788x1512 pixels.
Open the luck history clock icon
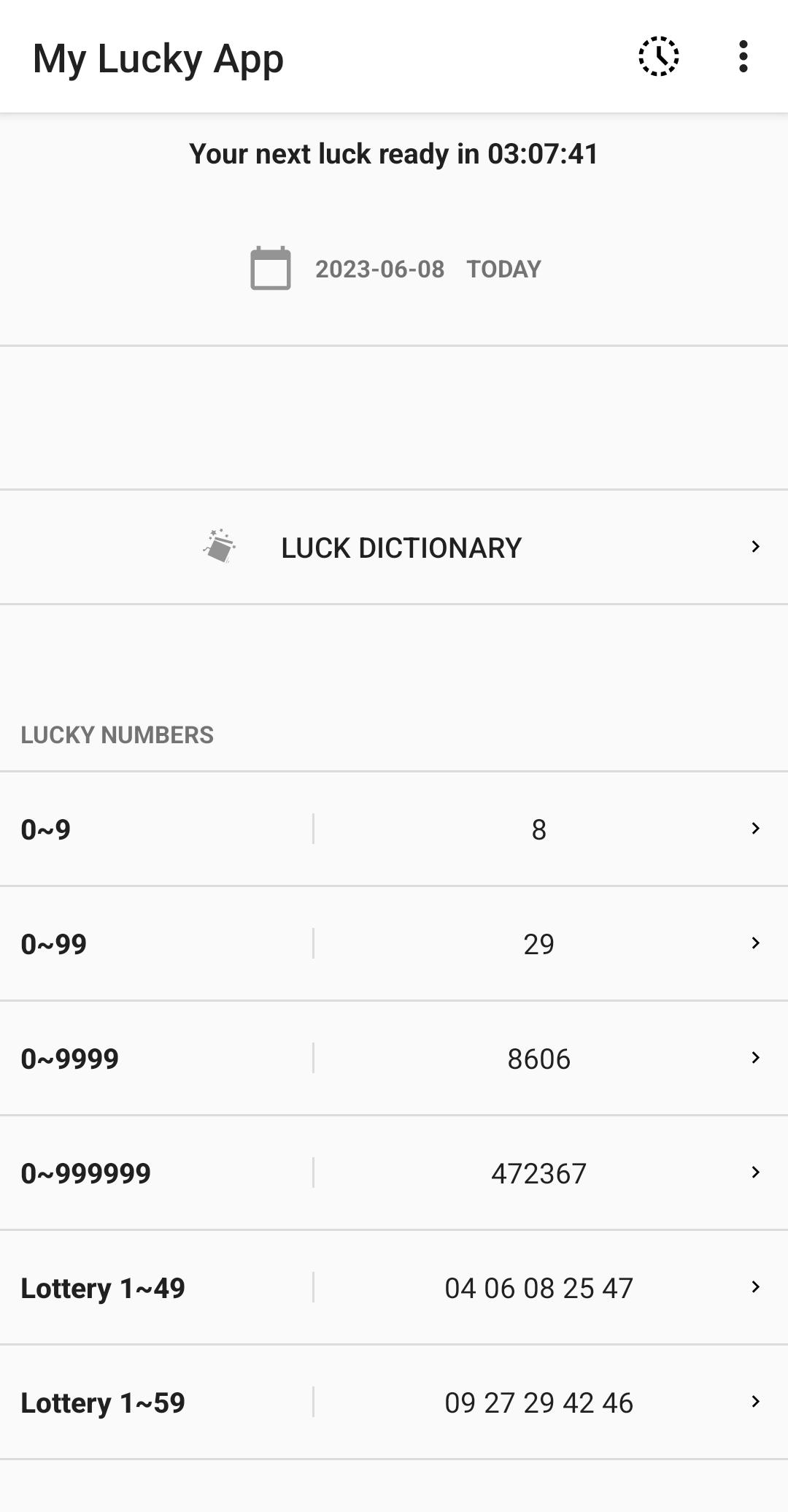pyautogui.click(x=659, y=56)
